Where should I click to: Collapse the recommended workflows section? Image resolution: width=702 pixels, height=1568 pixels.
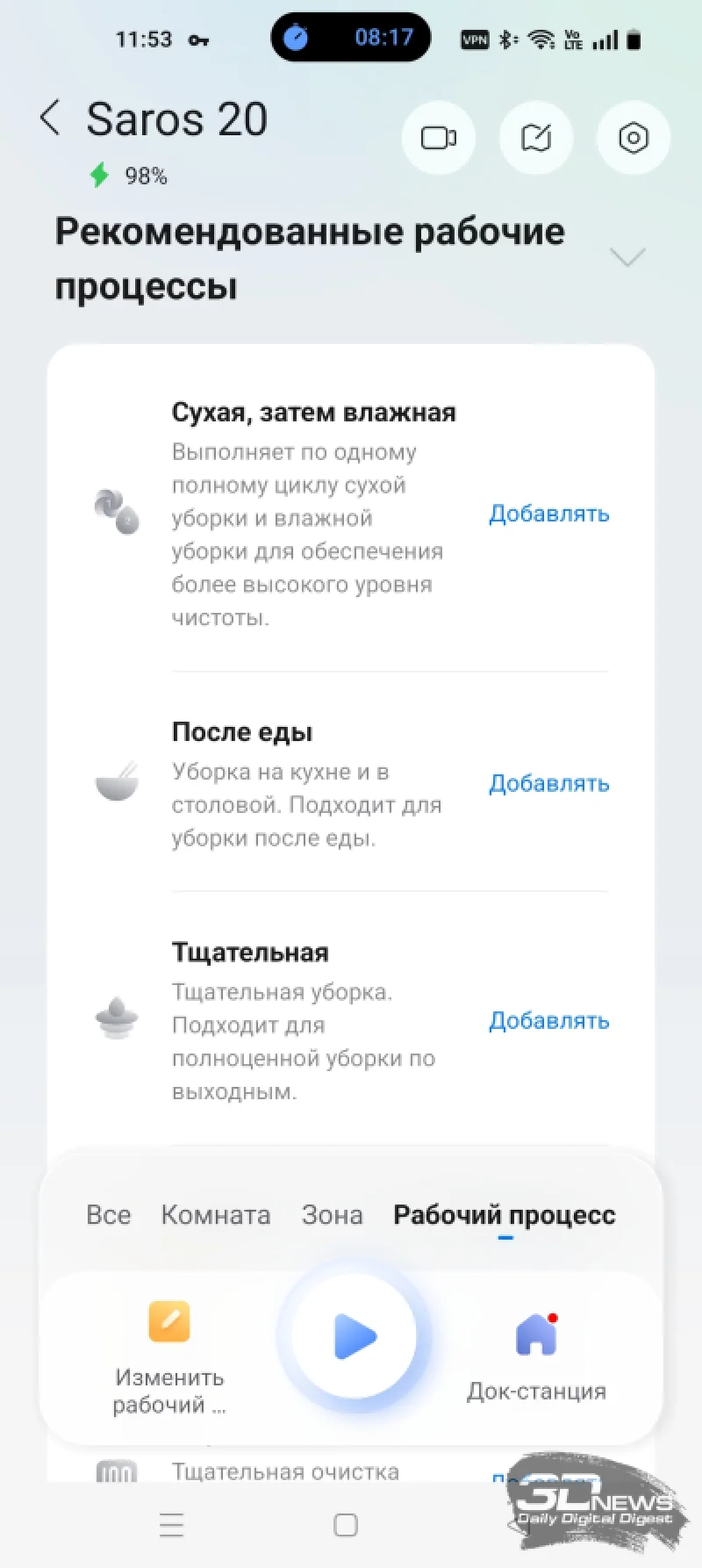(627, 256)
